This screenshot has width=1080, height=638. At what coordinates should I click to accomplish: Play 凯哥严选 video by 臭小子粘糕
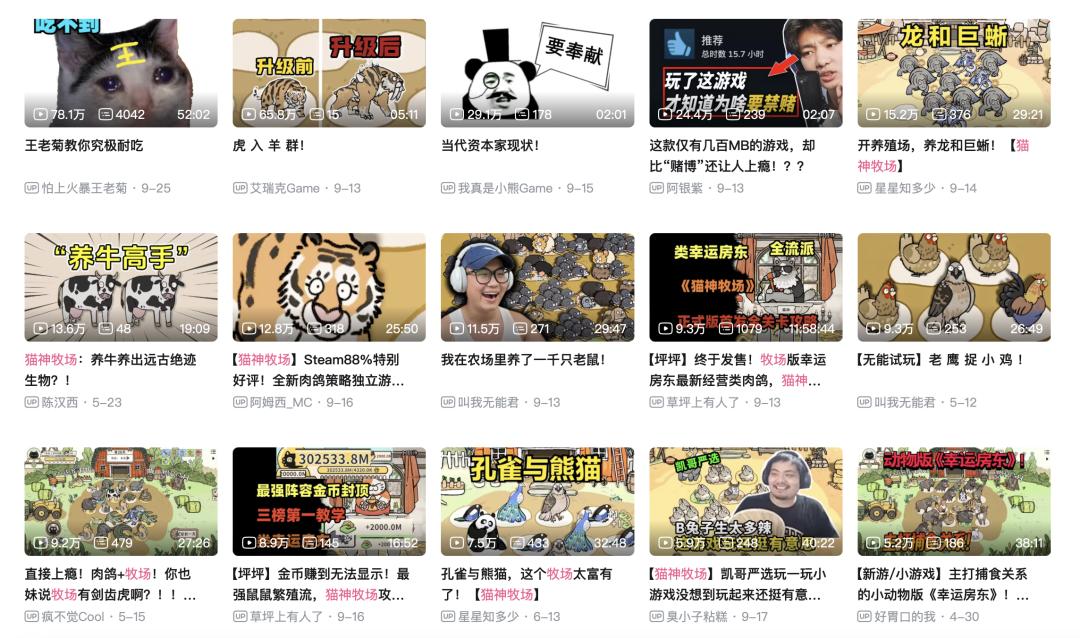tap(745, 501)
